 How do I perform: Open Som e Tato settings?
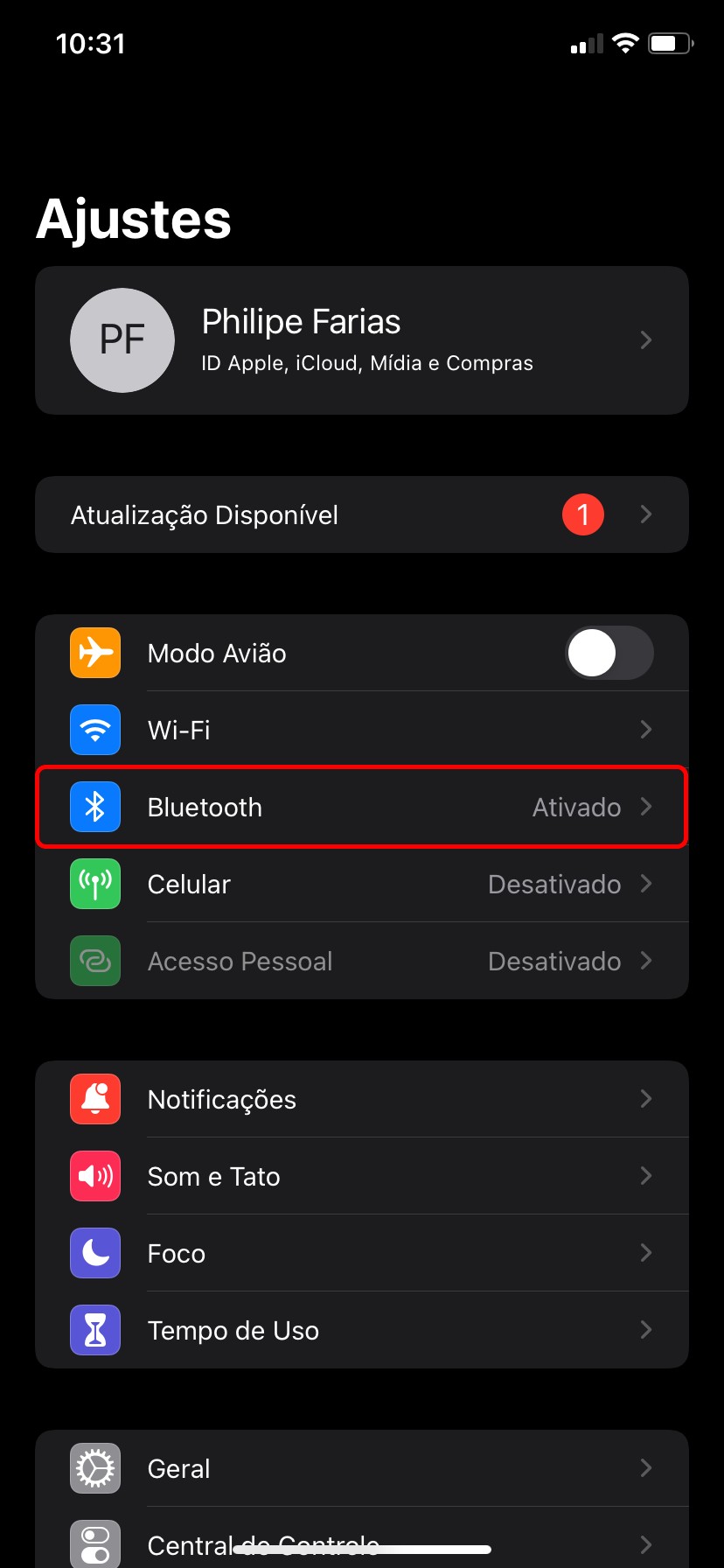tap(362, 1176)
